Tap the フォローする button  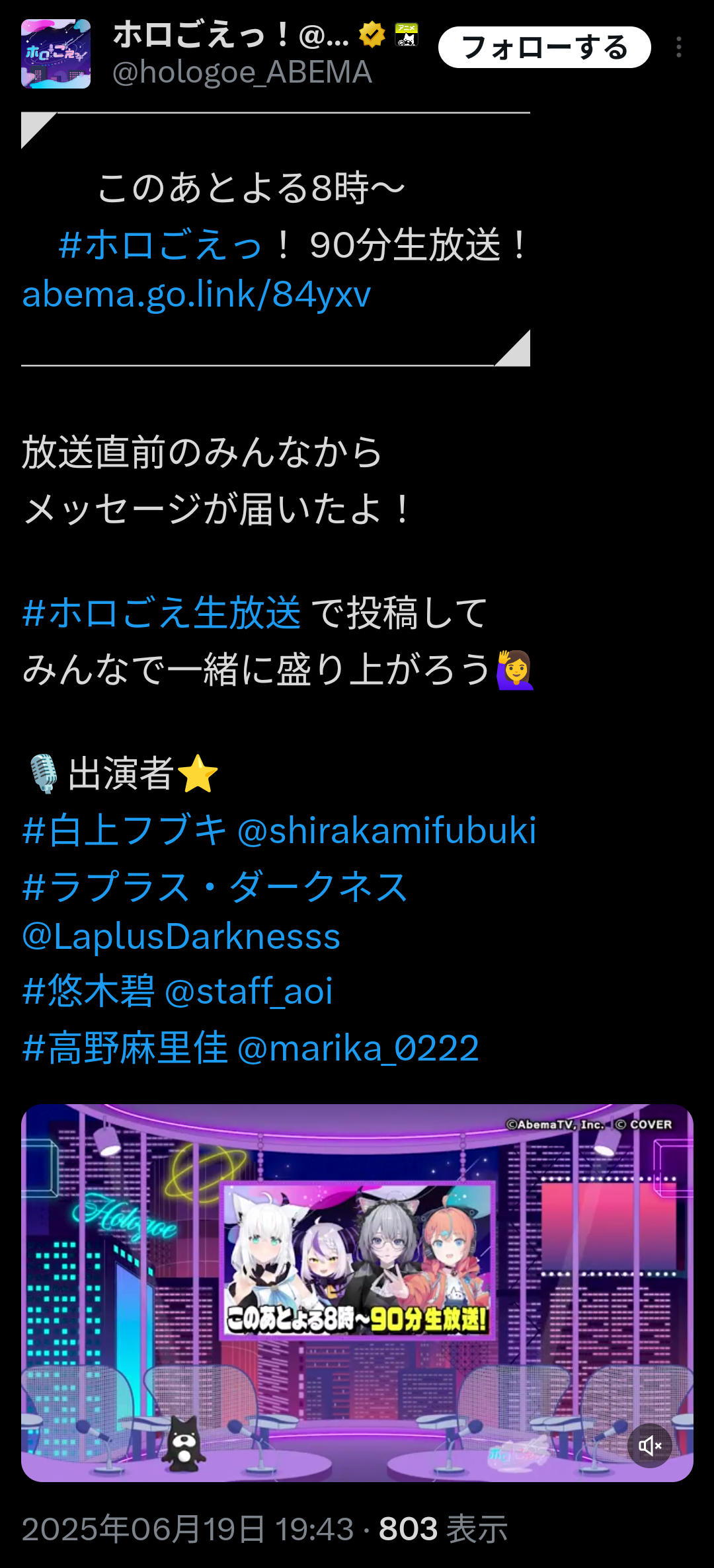pyautogui.click(x=544, y=48)
